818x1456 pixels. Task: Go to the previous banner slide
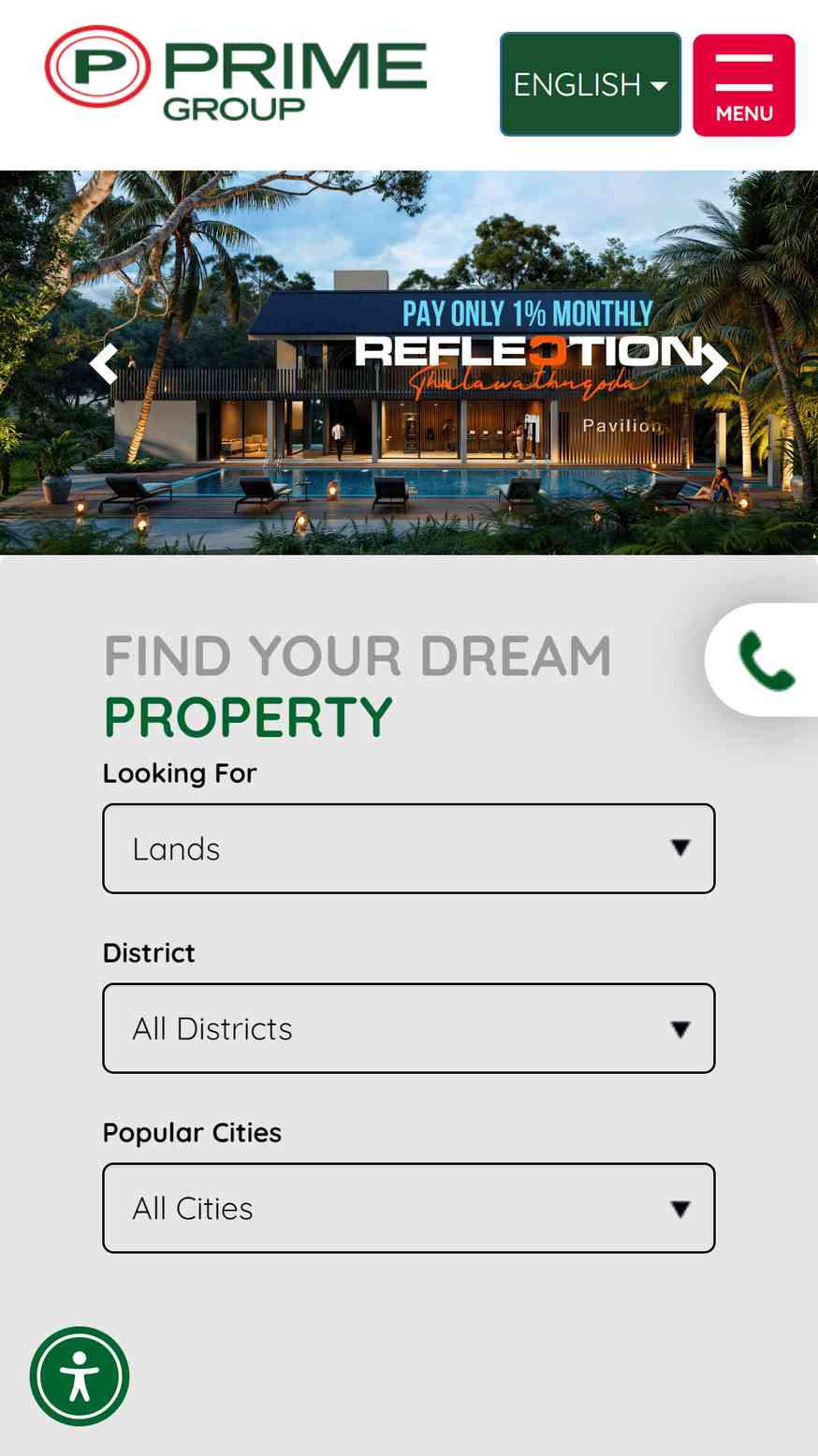tap(104, 363)
